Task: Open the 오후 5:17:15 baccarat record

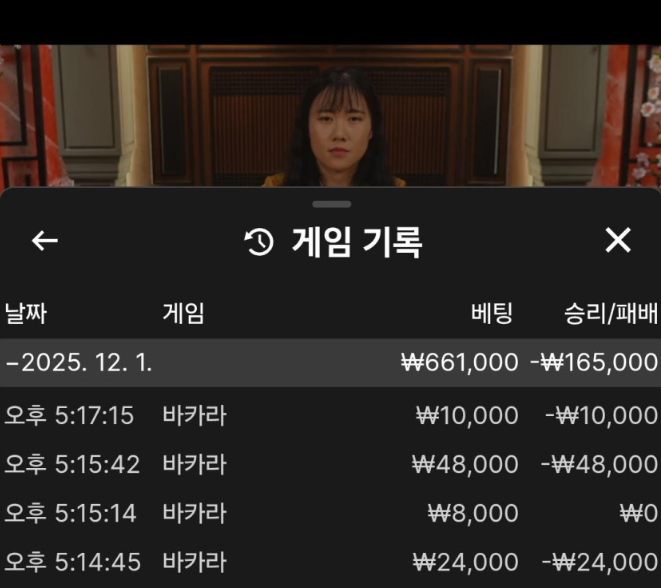Action: (x=330, y=415)
